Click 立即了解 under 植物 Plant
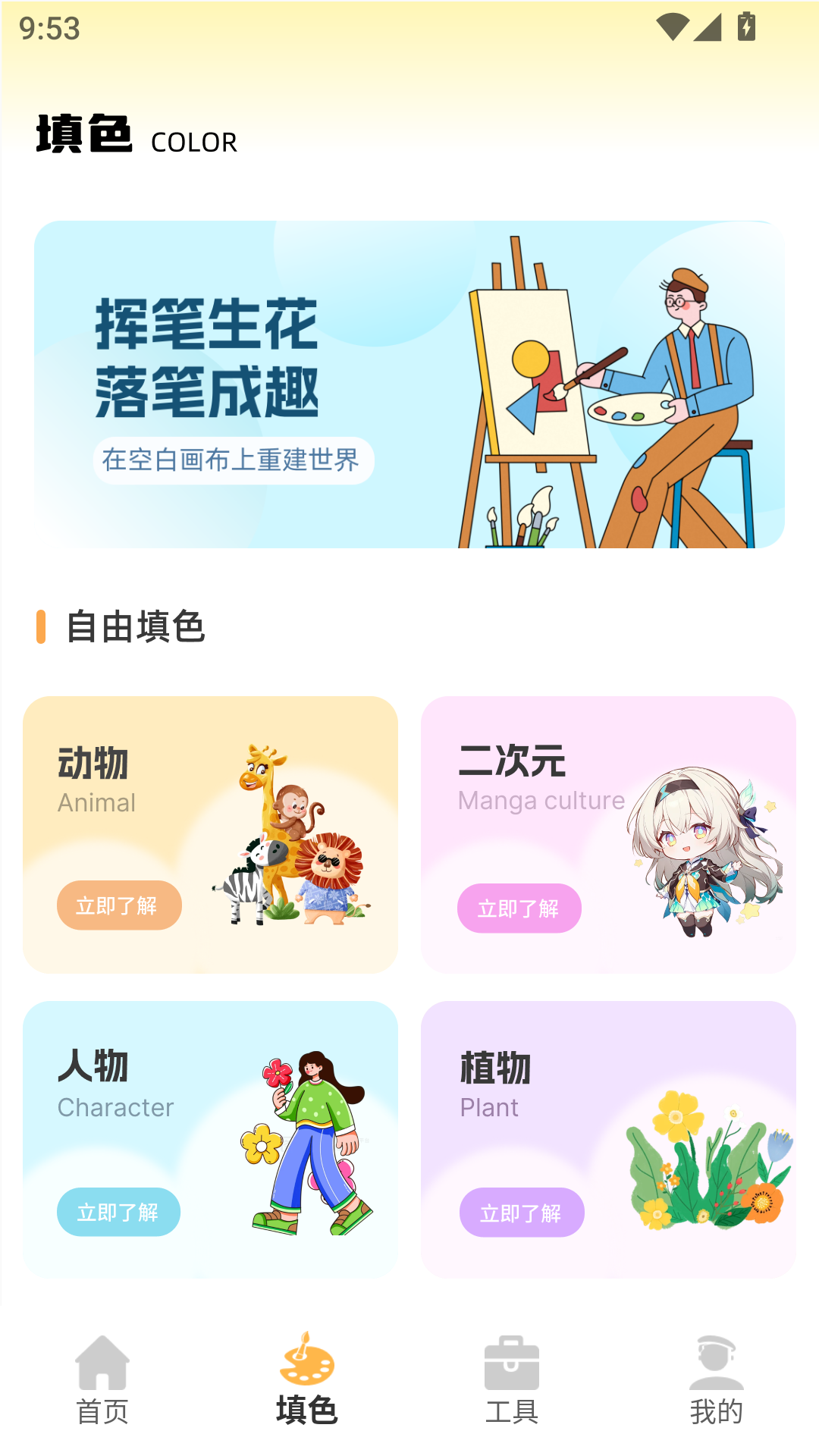Image resolution: width=819 pixels, height=1456 pixels. pyautogui.click(x=522, y=1214)
